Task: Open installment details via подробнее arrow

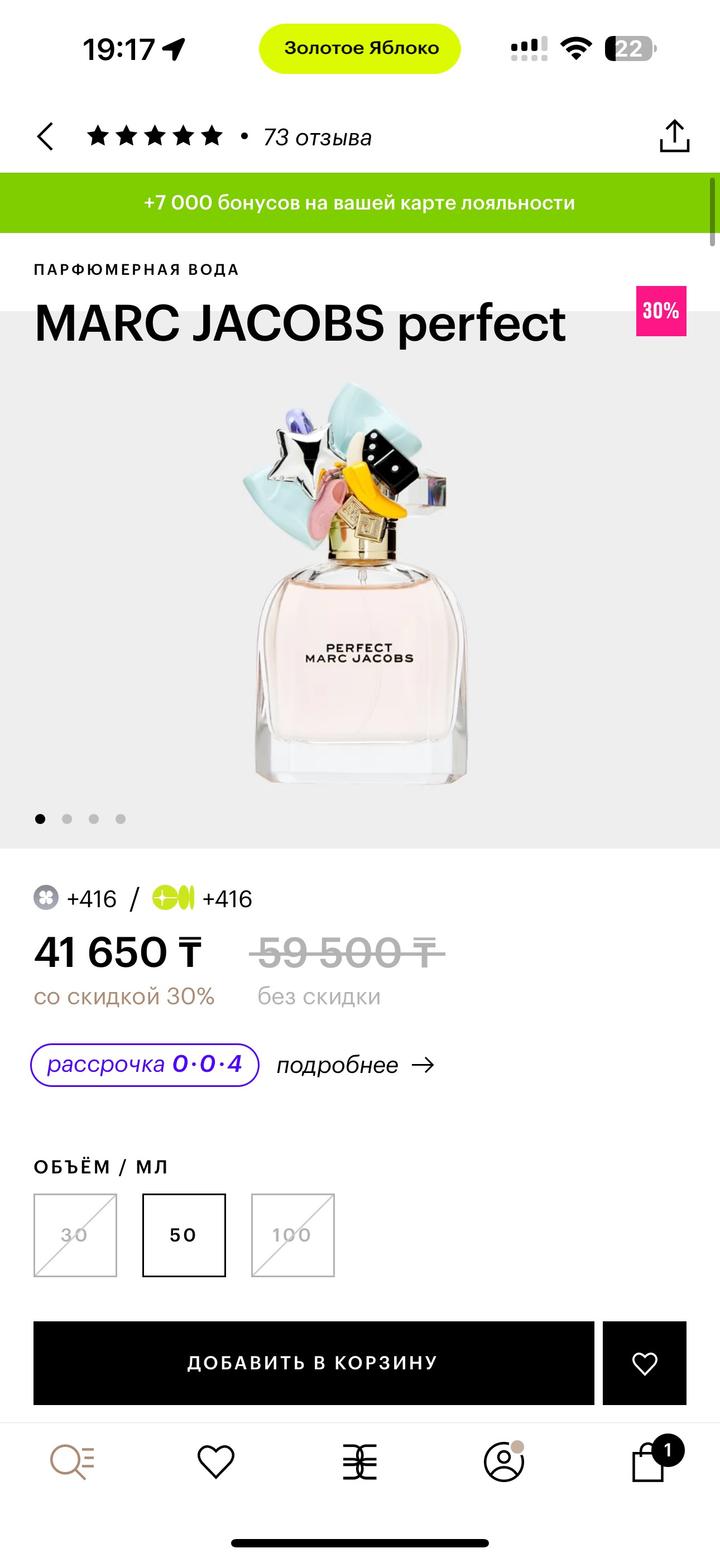Action: (x=357, y=1065)
